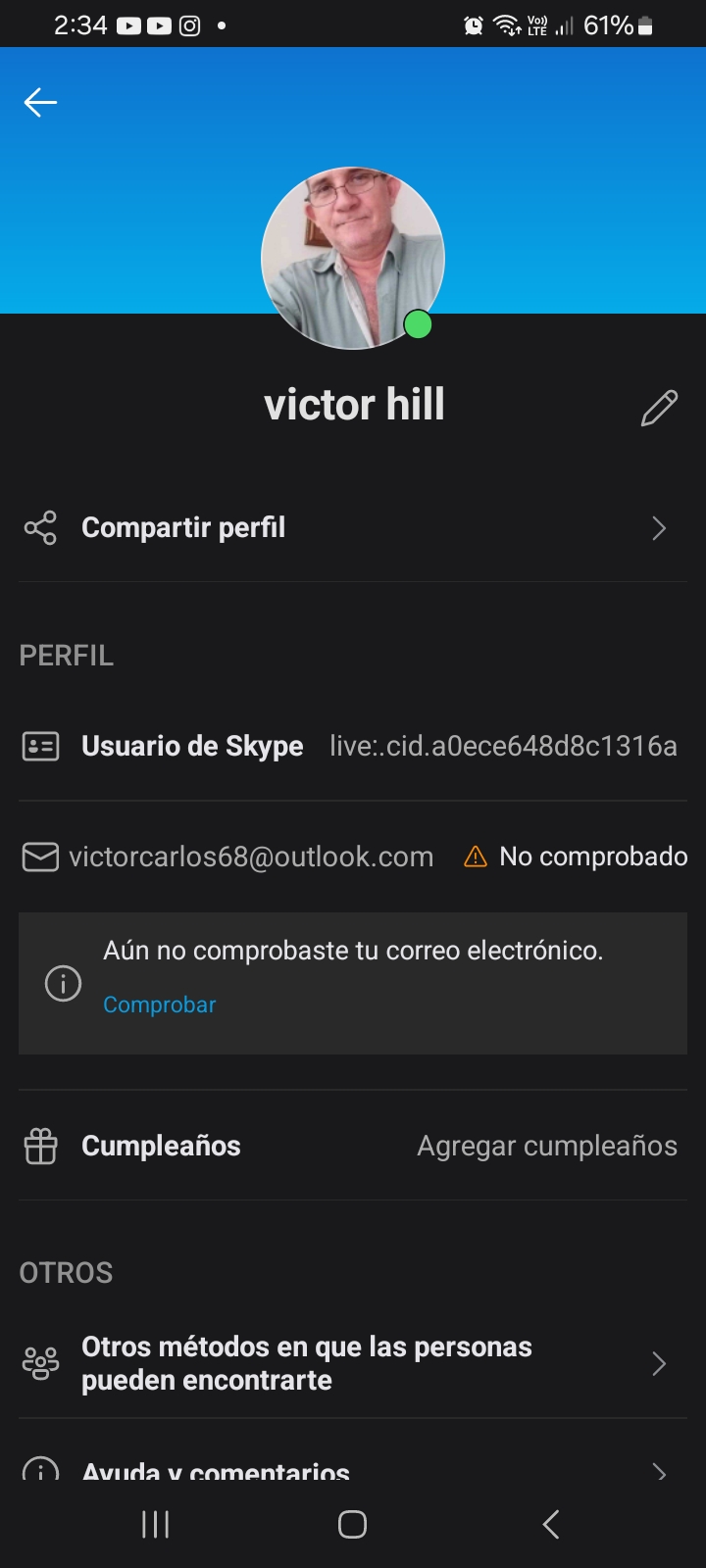Open Compartir perfil

353,528
